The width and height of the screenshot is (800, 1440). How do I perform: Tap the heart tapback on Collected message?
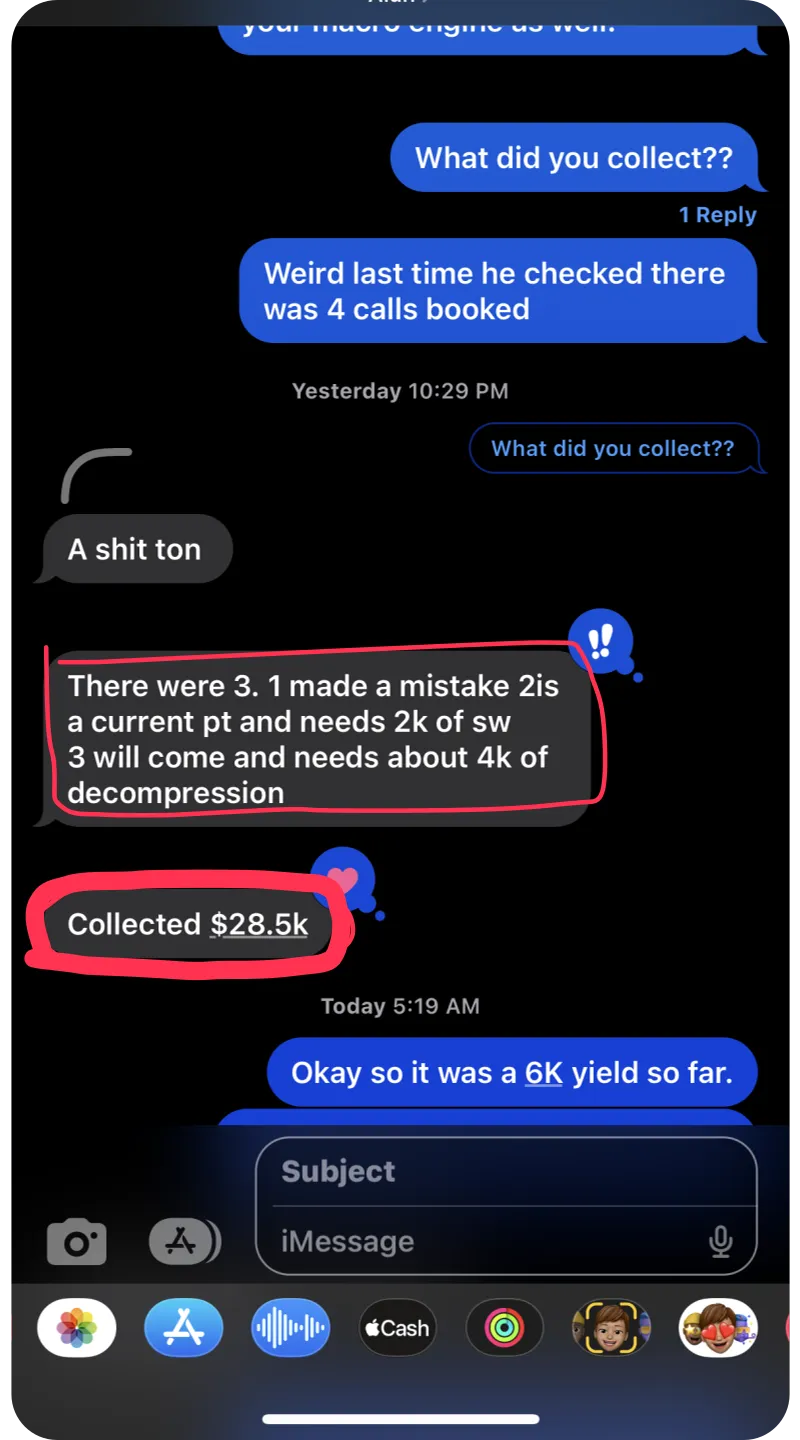(343, 879)
